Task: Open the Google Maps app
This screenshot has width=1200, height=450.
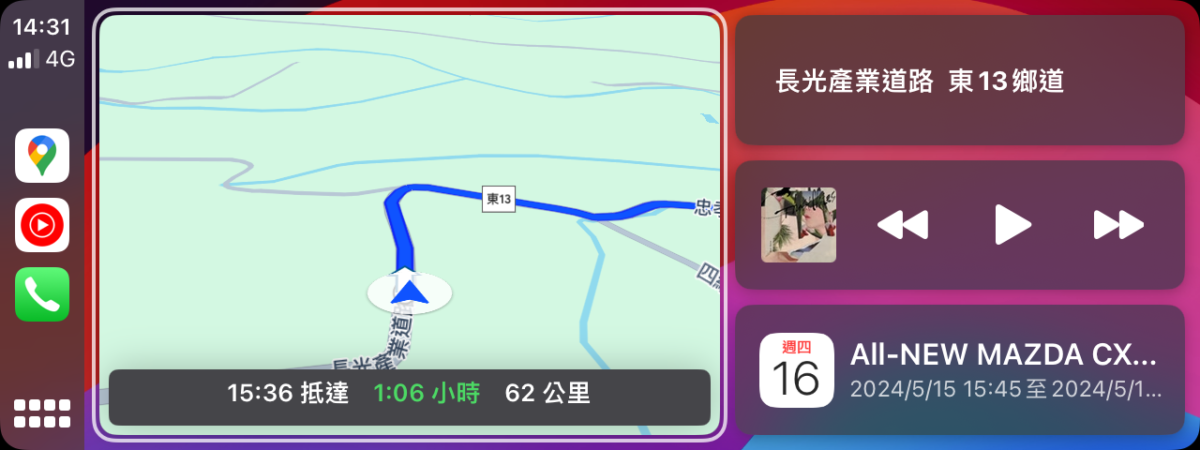Action: coord(42,156)
